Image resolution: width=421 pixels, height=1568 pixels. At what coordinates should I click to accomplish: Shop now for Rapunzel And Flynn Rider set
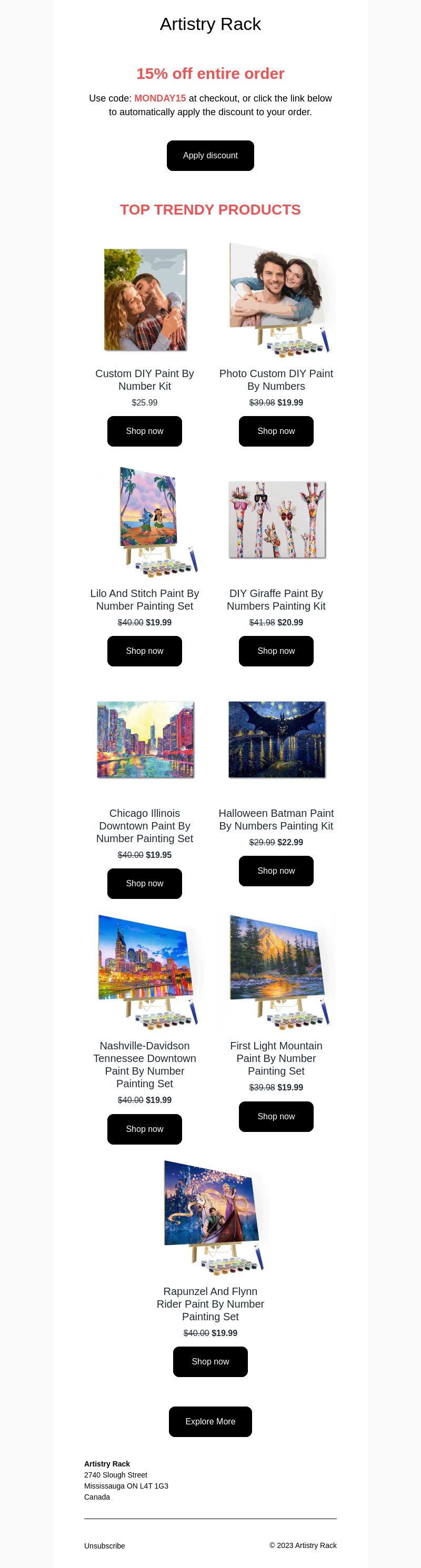pos(210,1361)
